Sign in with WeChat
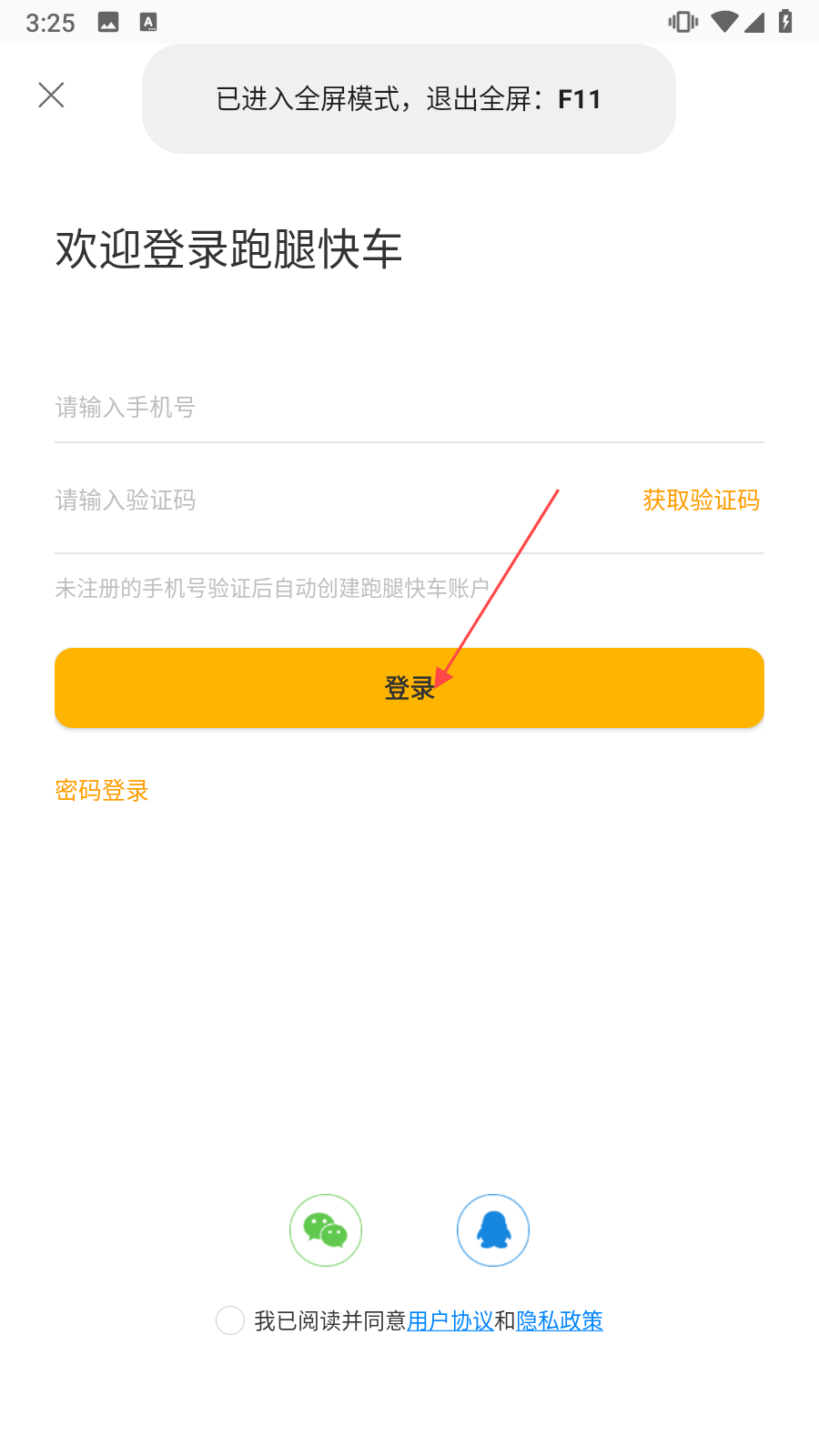 (x=326, y=1230)
